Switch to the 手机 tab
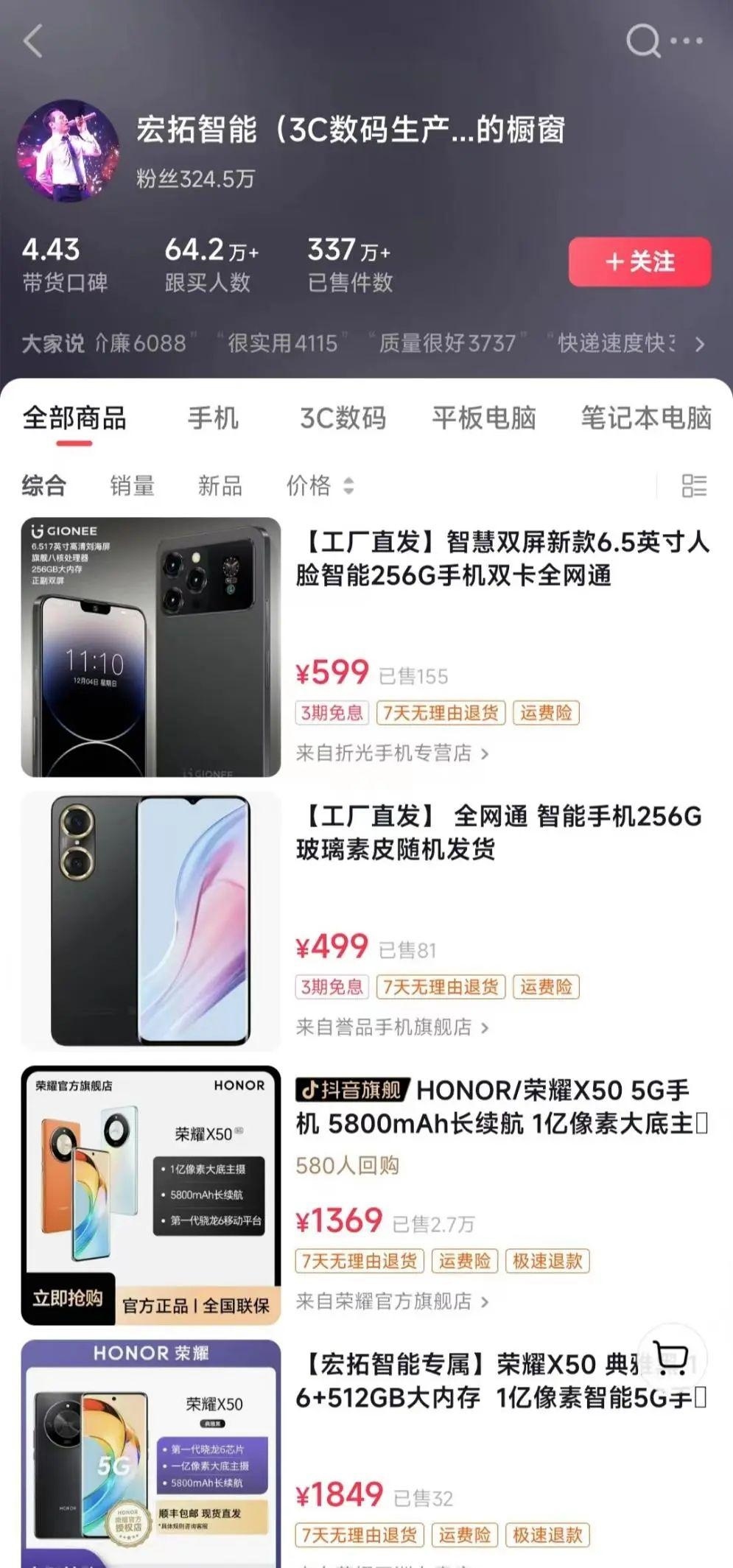This screenshot has width=733, height=1568. (x=213, y=418)
